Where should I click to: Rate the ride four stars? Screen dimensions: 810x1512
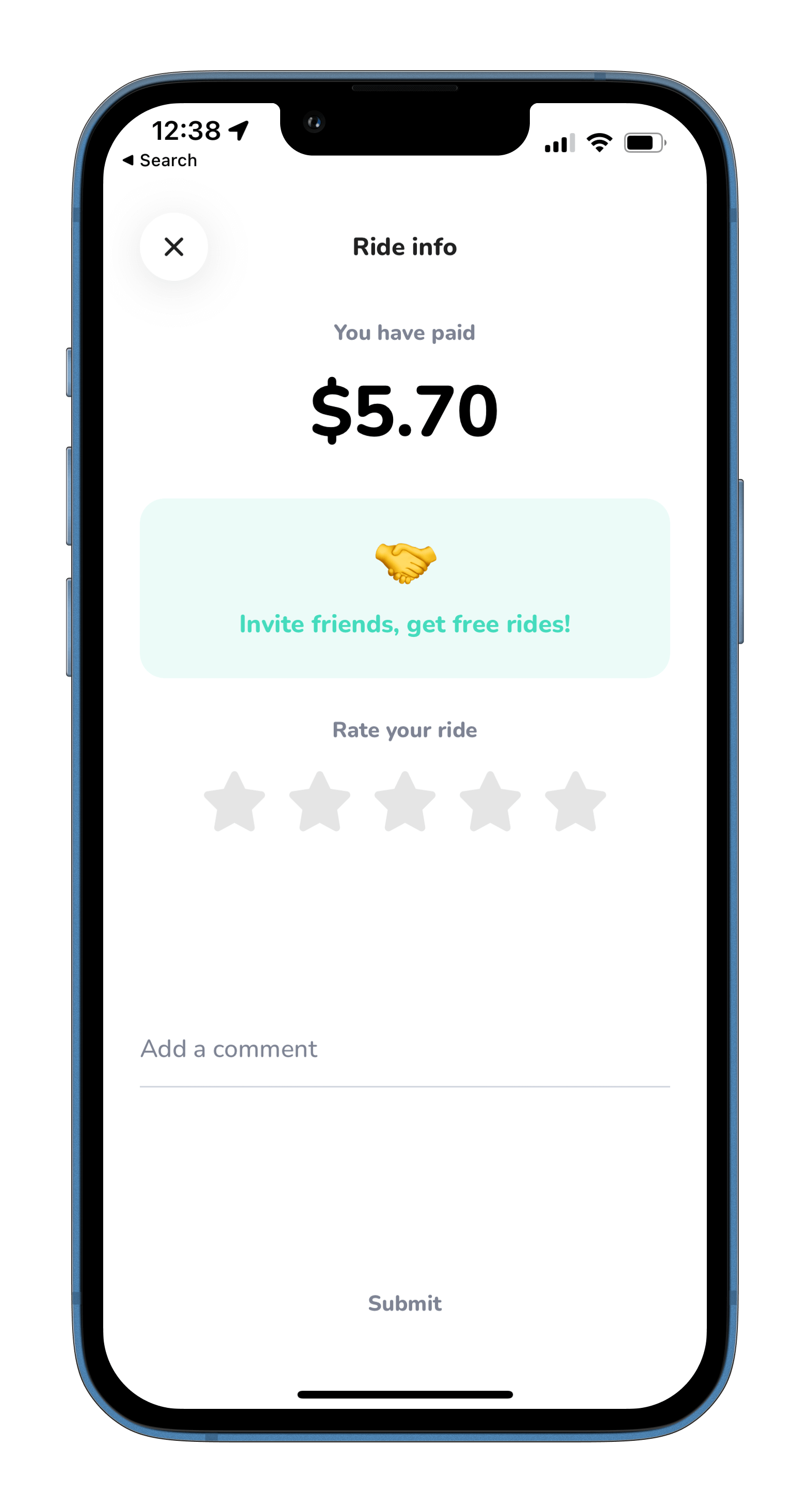490,802
